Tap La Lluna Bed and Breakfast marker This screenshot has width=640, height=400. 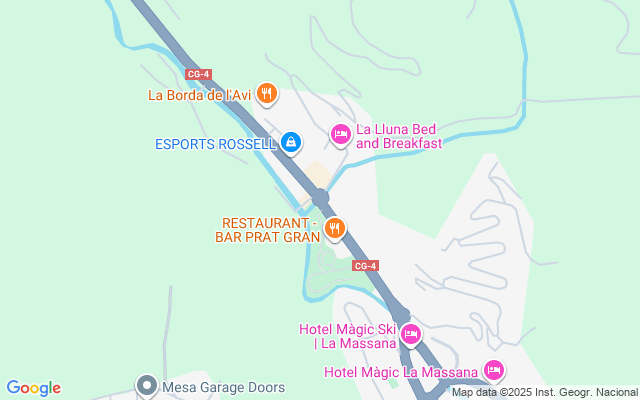[x=340, y=134]
